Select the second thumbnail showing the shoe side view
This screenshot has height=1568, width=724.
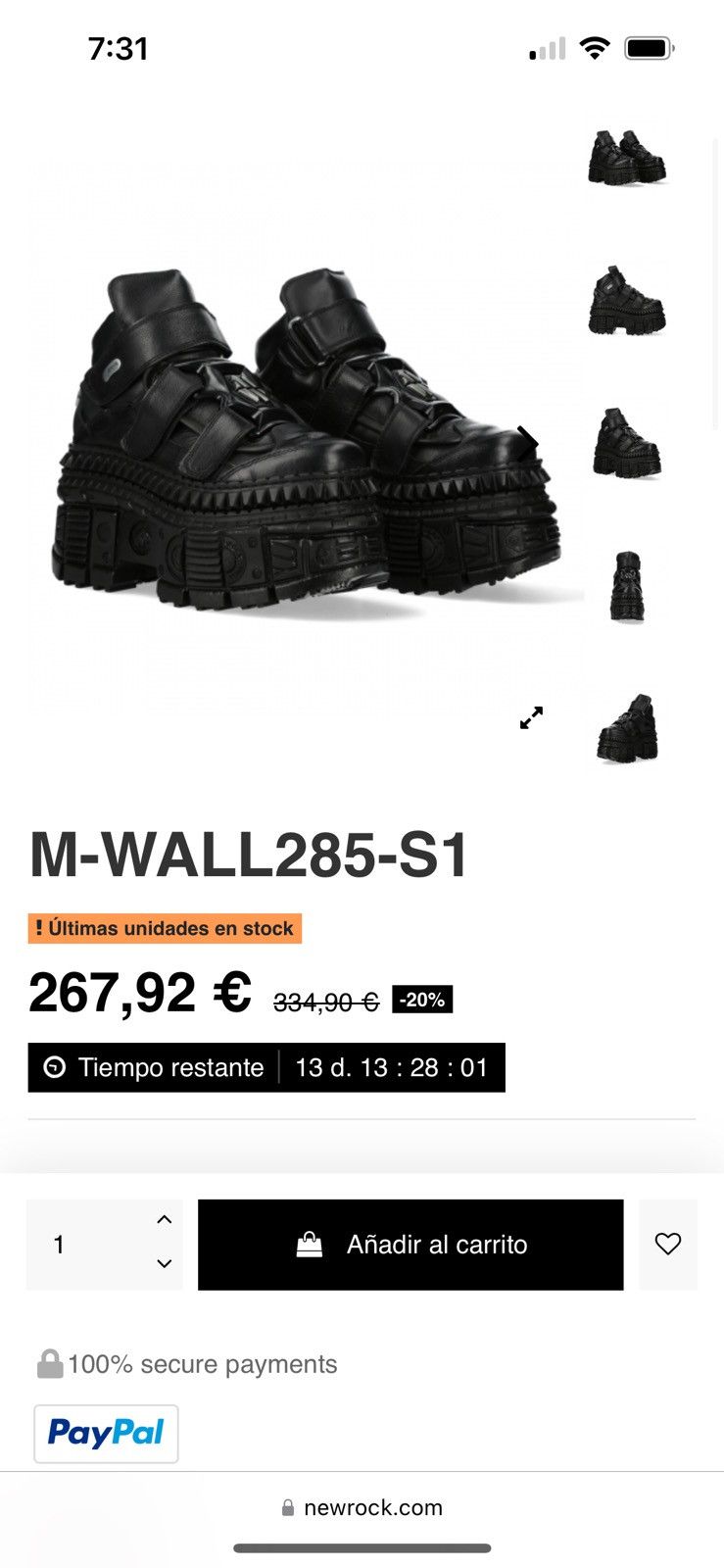pyautogui.click(x=627, y=301)
